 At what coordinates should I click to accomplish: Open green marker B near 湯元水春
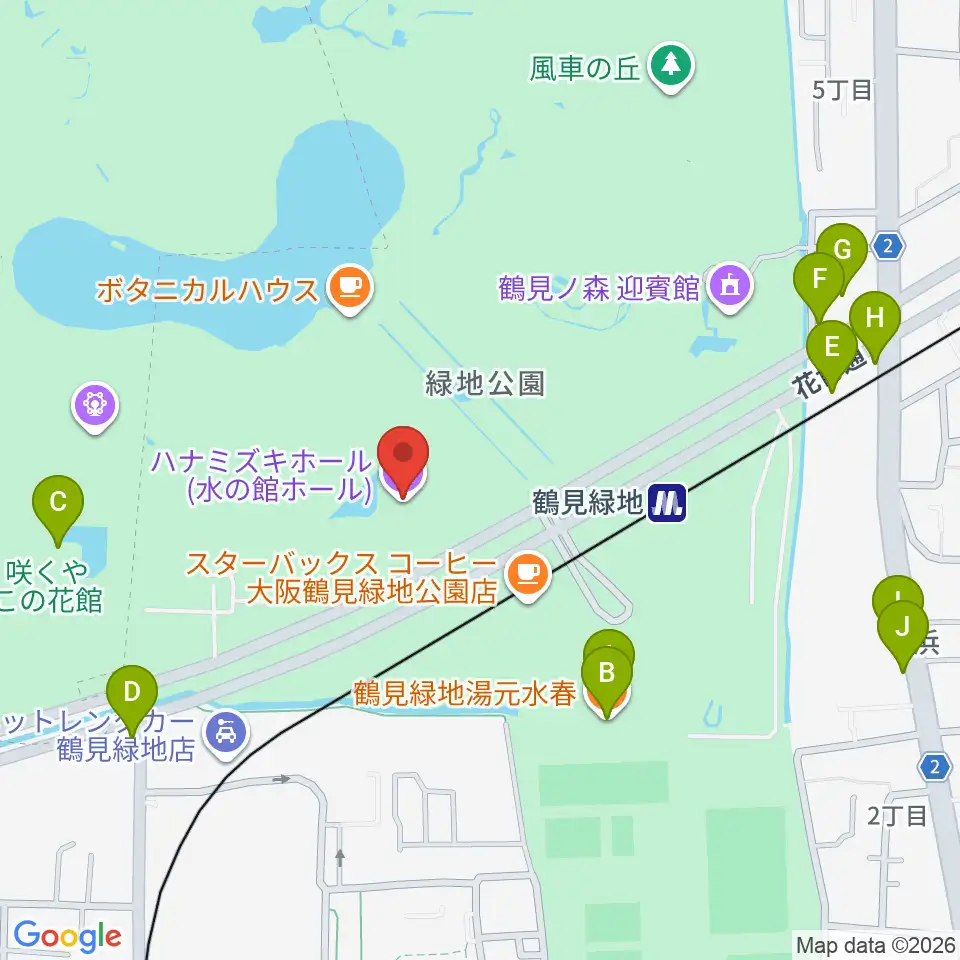click(x=607, y=681)
